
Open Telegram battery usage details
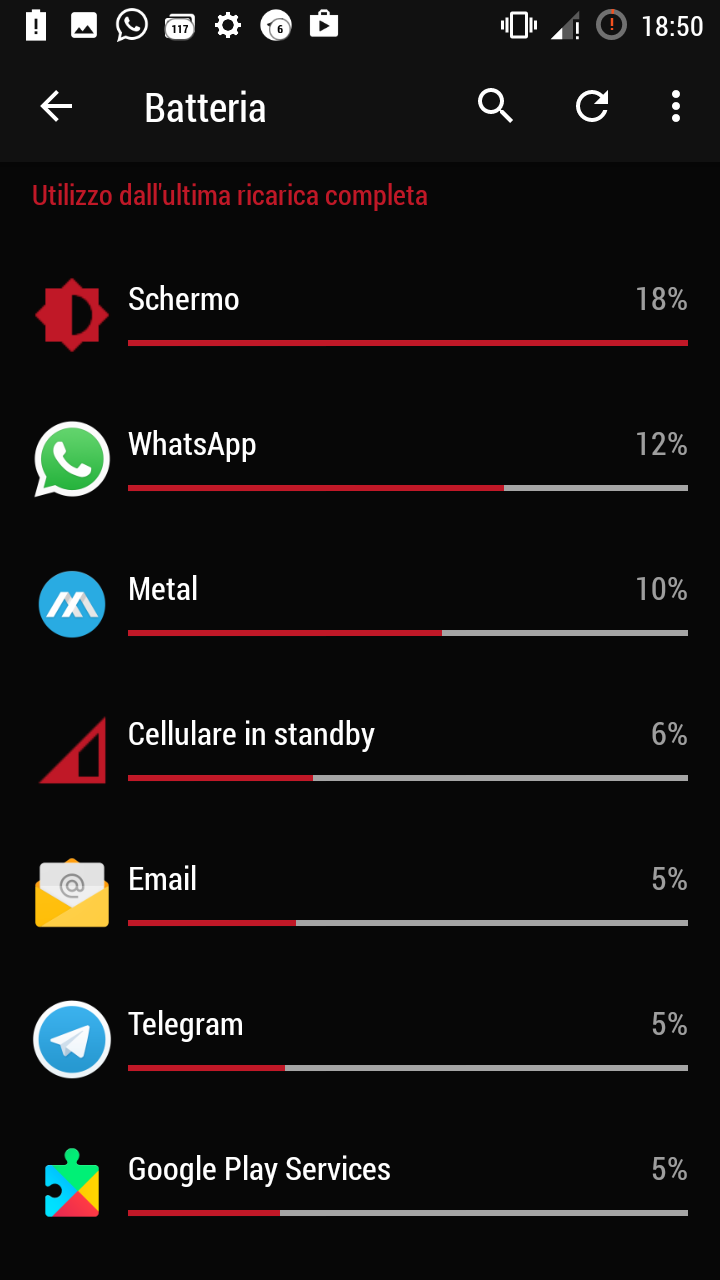pyautogui.click(x=360, y=1040)
